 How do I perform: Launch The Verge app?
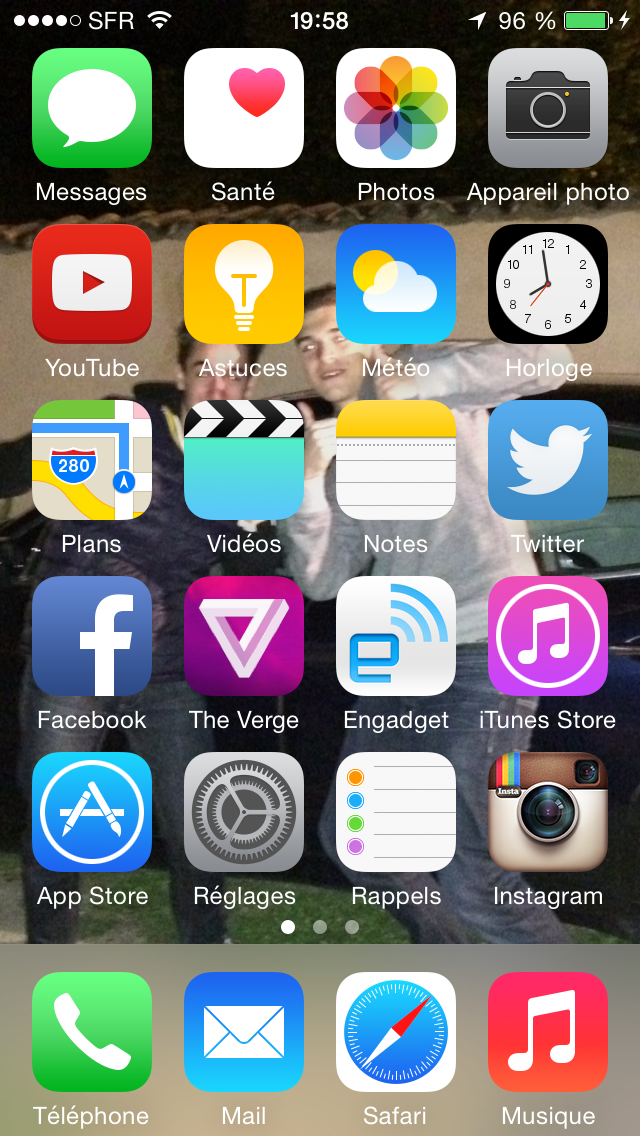[244, 636]
